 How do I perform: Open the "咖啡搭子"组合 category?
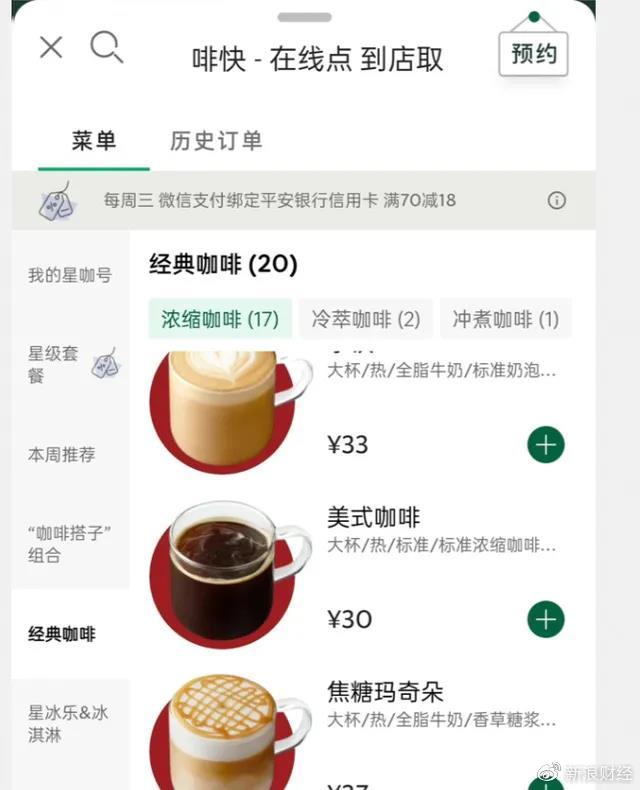click(x=70, y=544)
